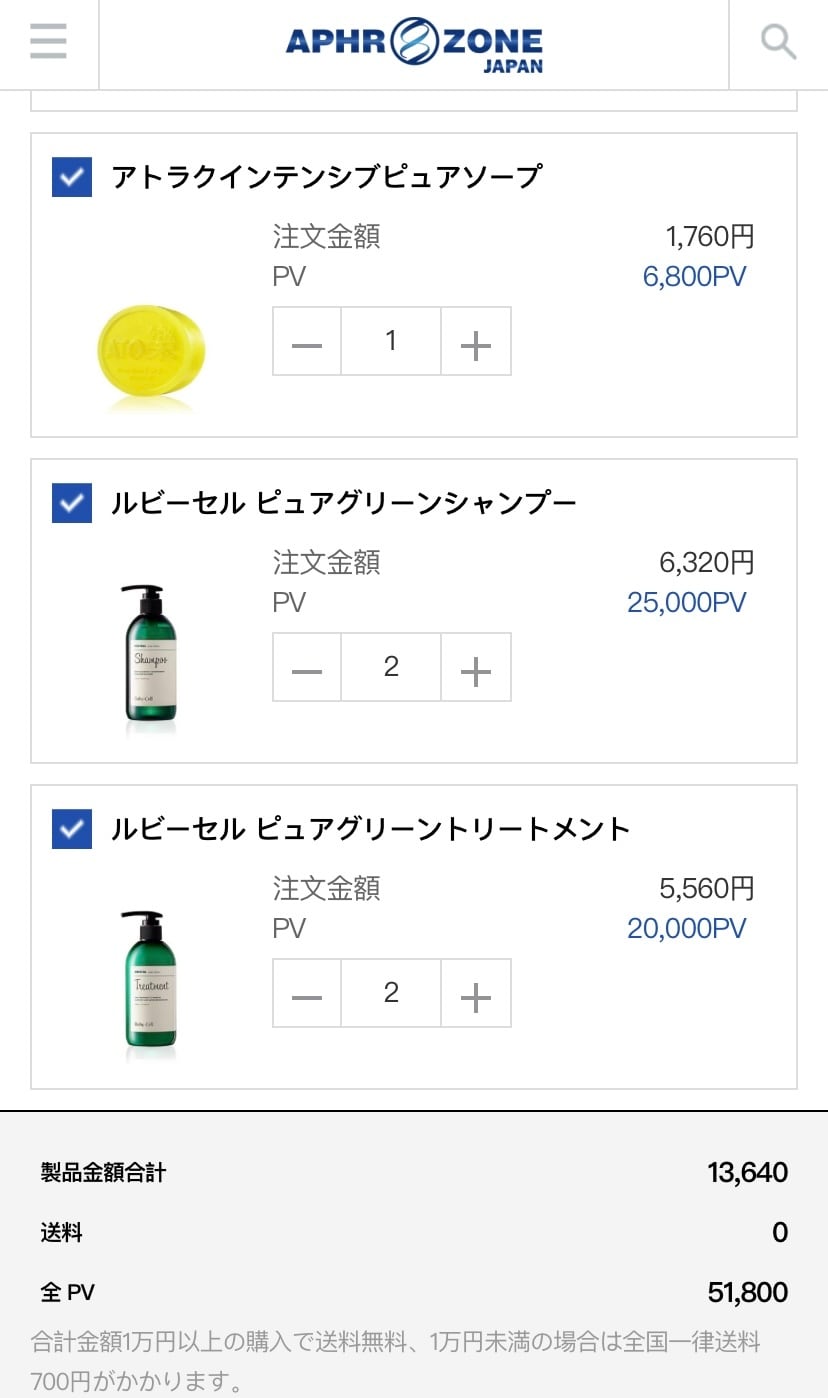Open the hamburger navigation menu

[x=47, y=44]
